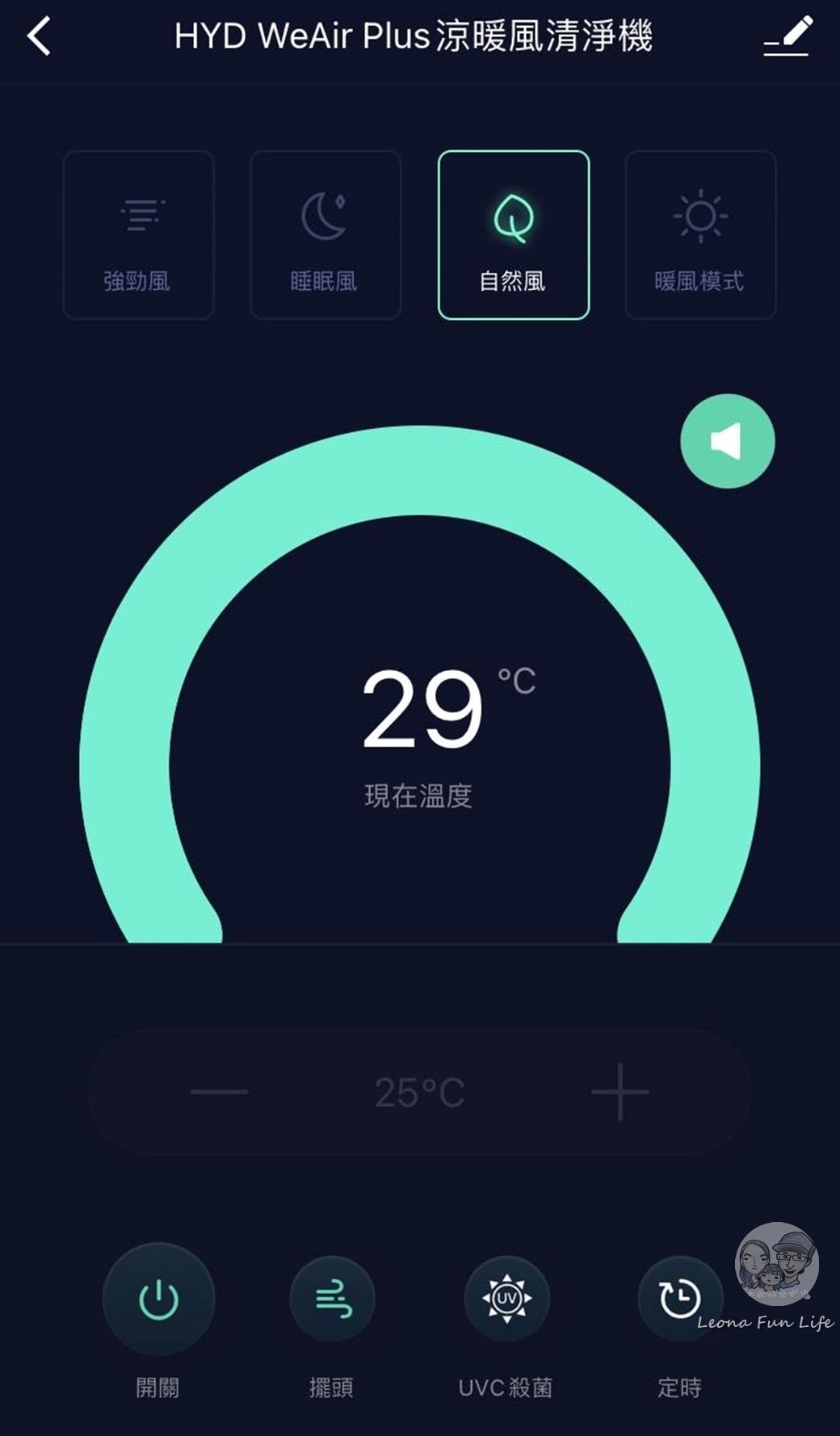
Task: Toggle the sound speaker button
Action: click(x=727, y=442)
